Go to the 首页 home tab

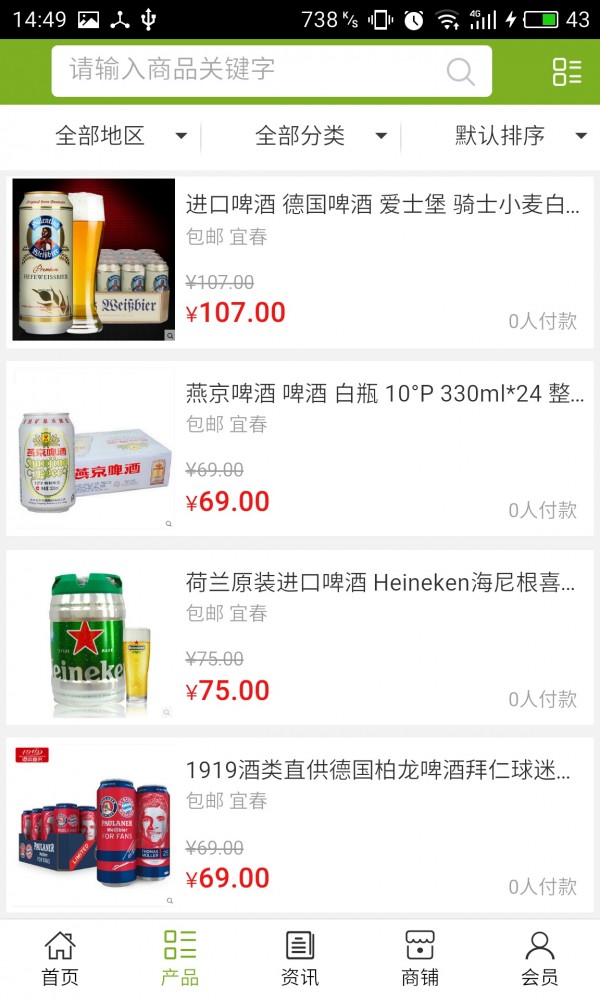tap(60, 958)
